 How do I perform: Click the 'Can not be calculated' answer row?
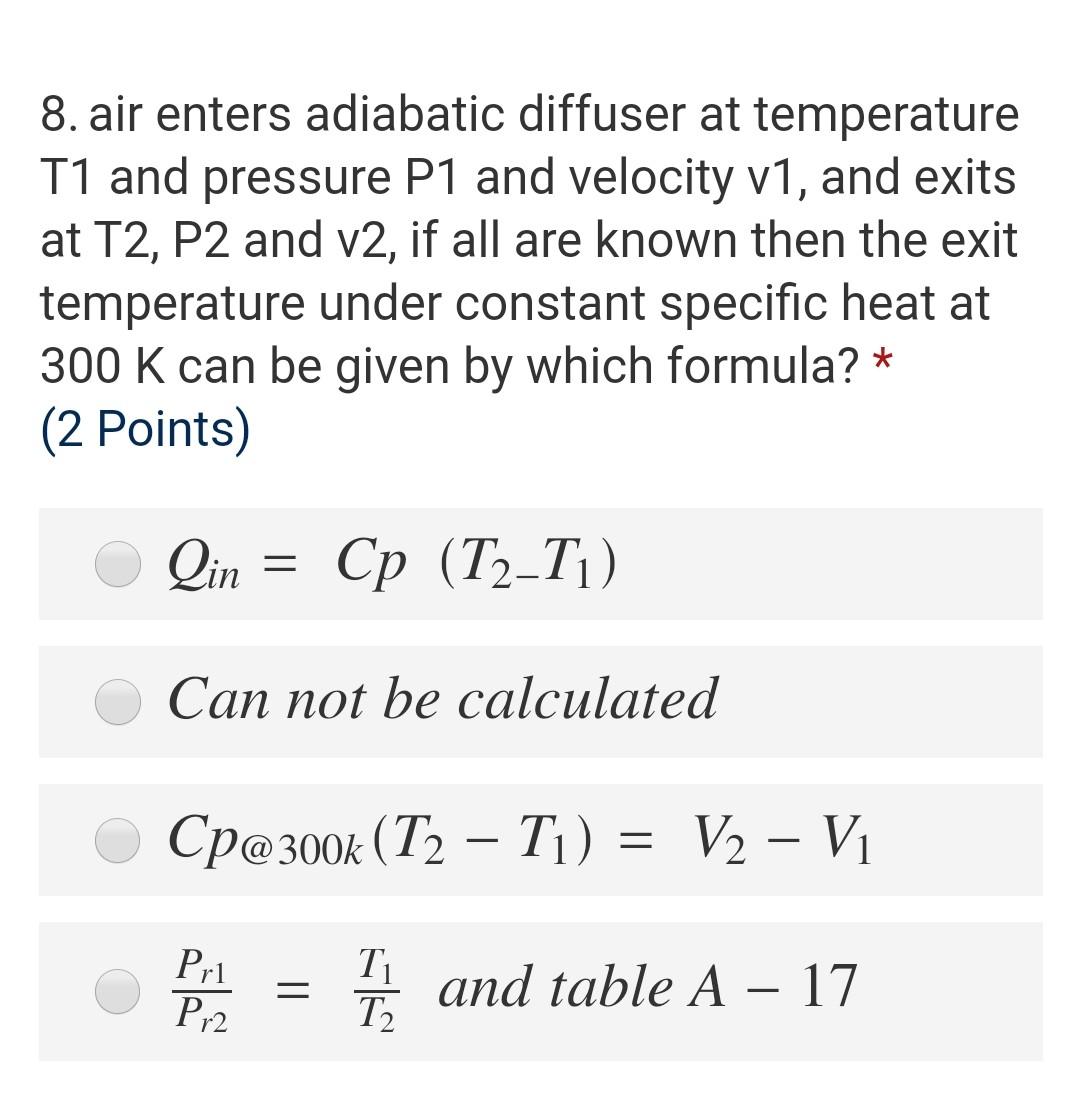pos(540,701)
